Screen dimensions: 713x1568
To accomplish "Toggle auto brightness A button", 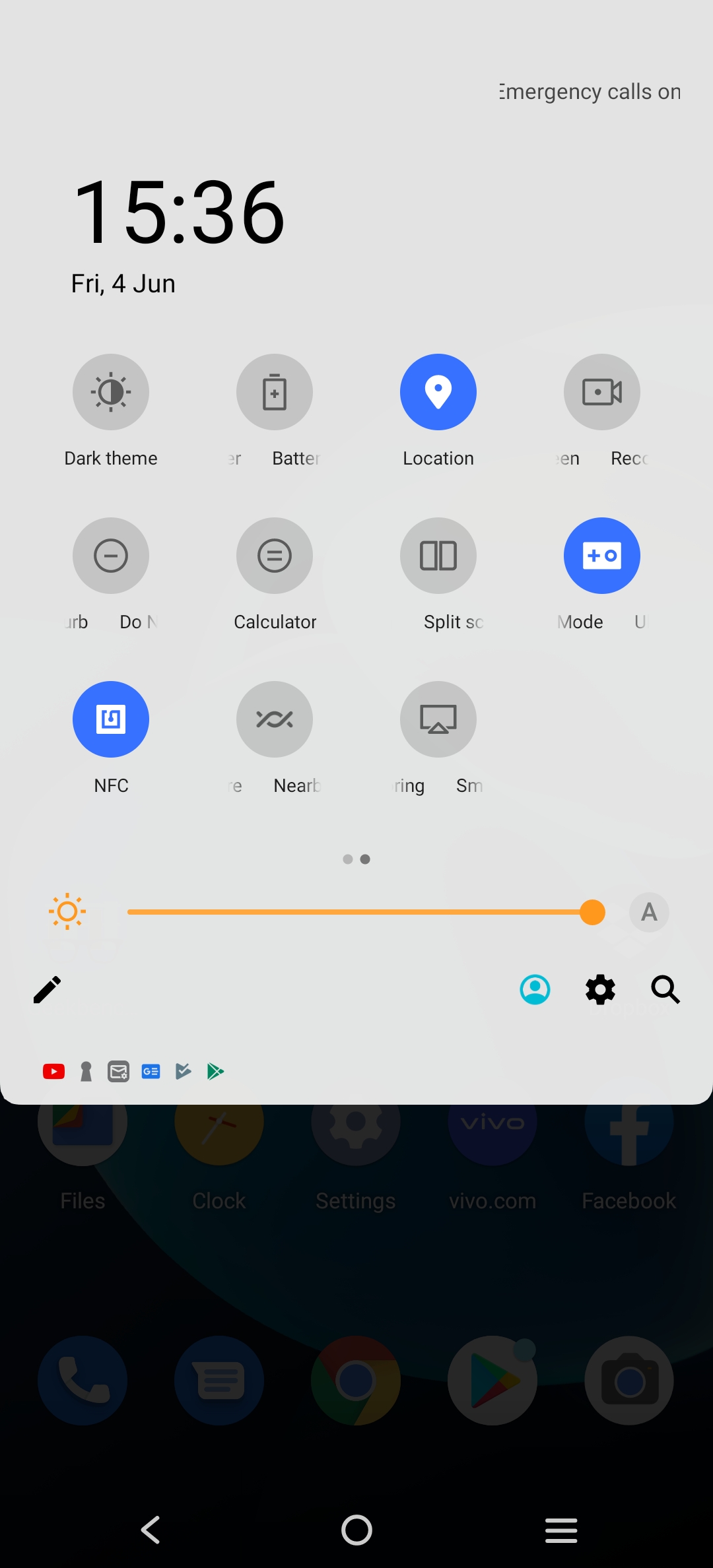I will pyautogui.click(x=649, y=912).
